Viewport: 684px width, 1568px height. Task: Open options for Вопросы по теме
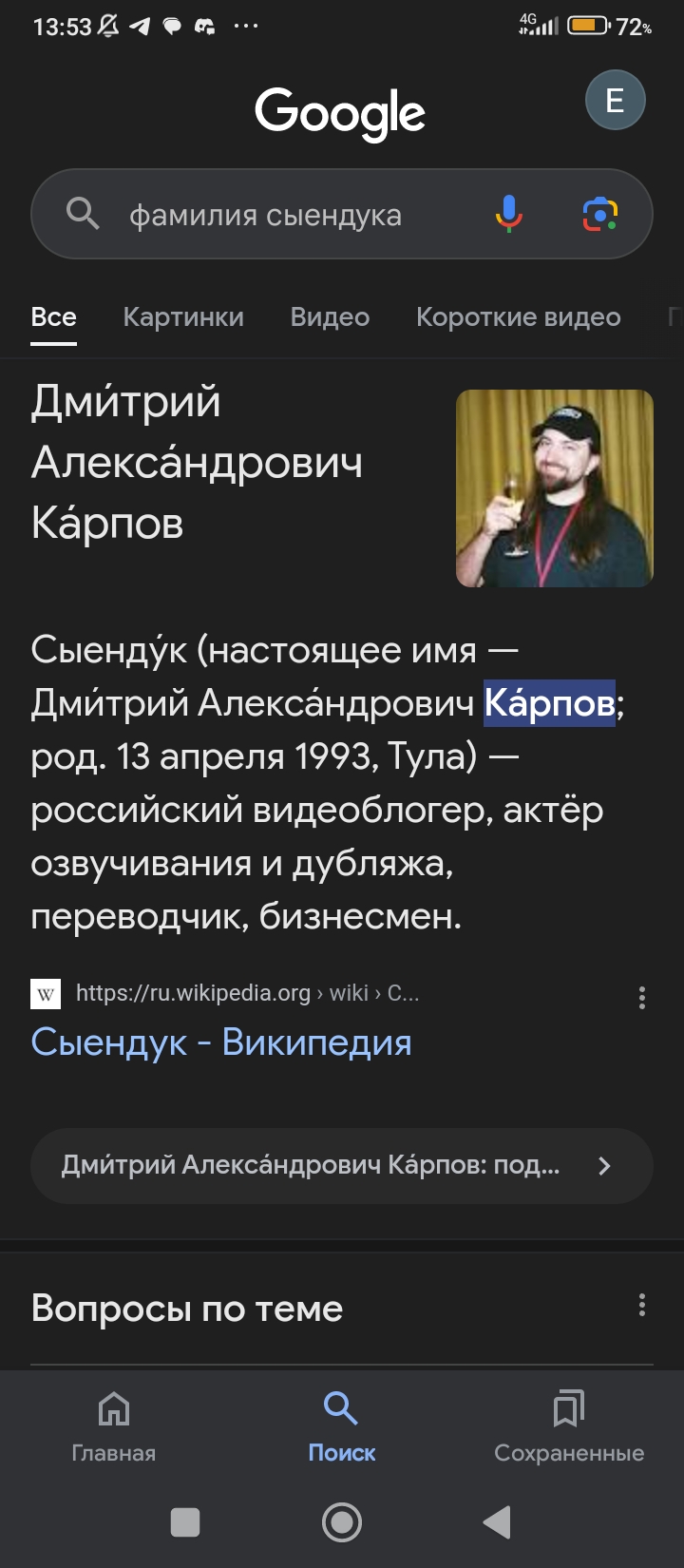(642, 1306)
